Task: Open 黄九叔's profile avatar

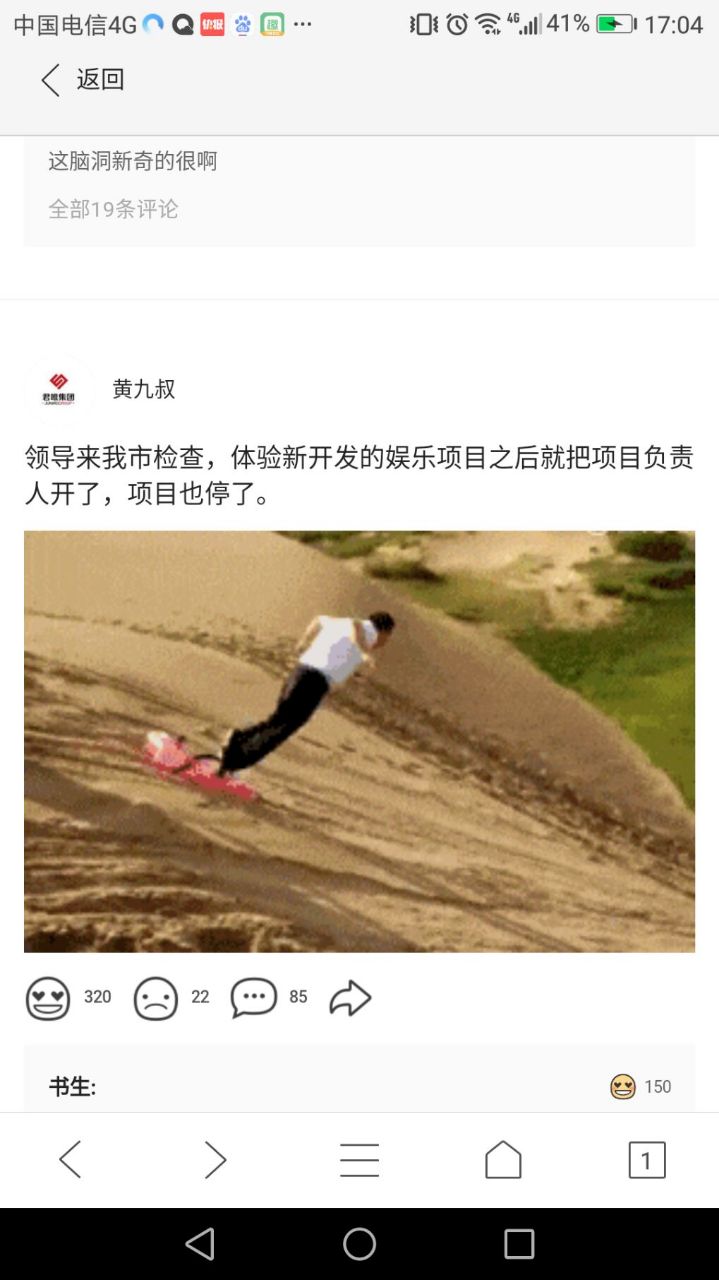Action: click(59, 389)
